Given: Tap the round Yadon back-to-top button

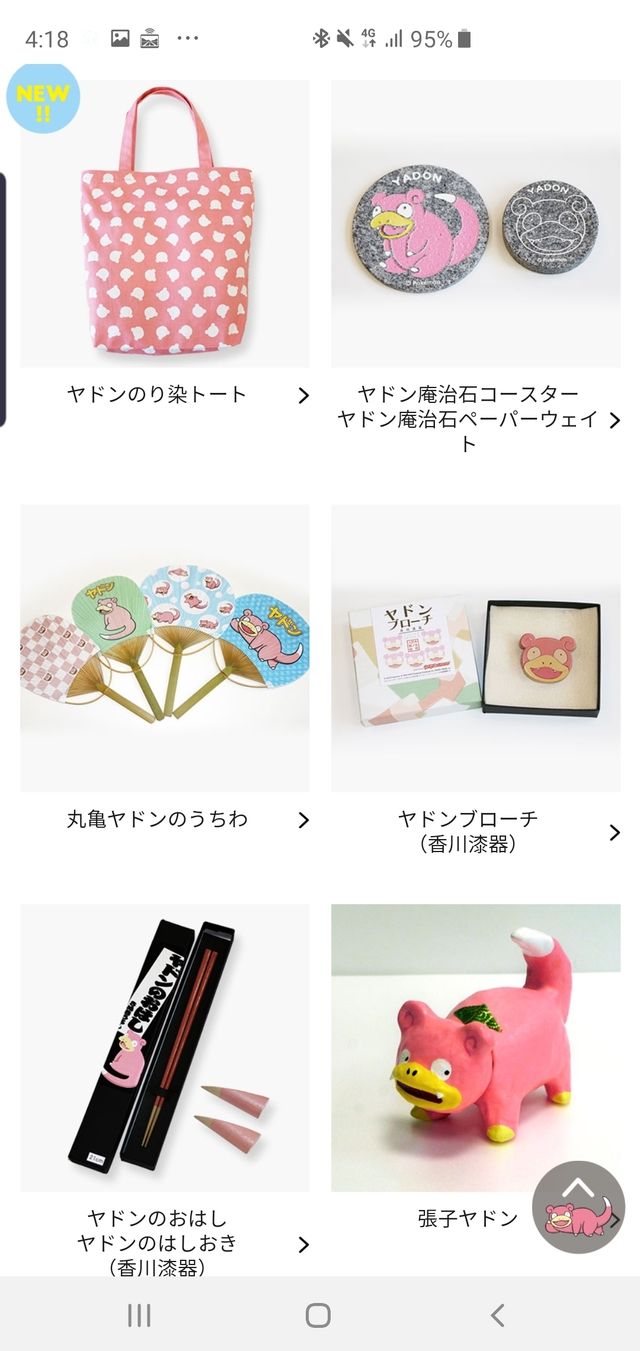Looking at the screenshot, I should [x=579, y=1207].
